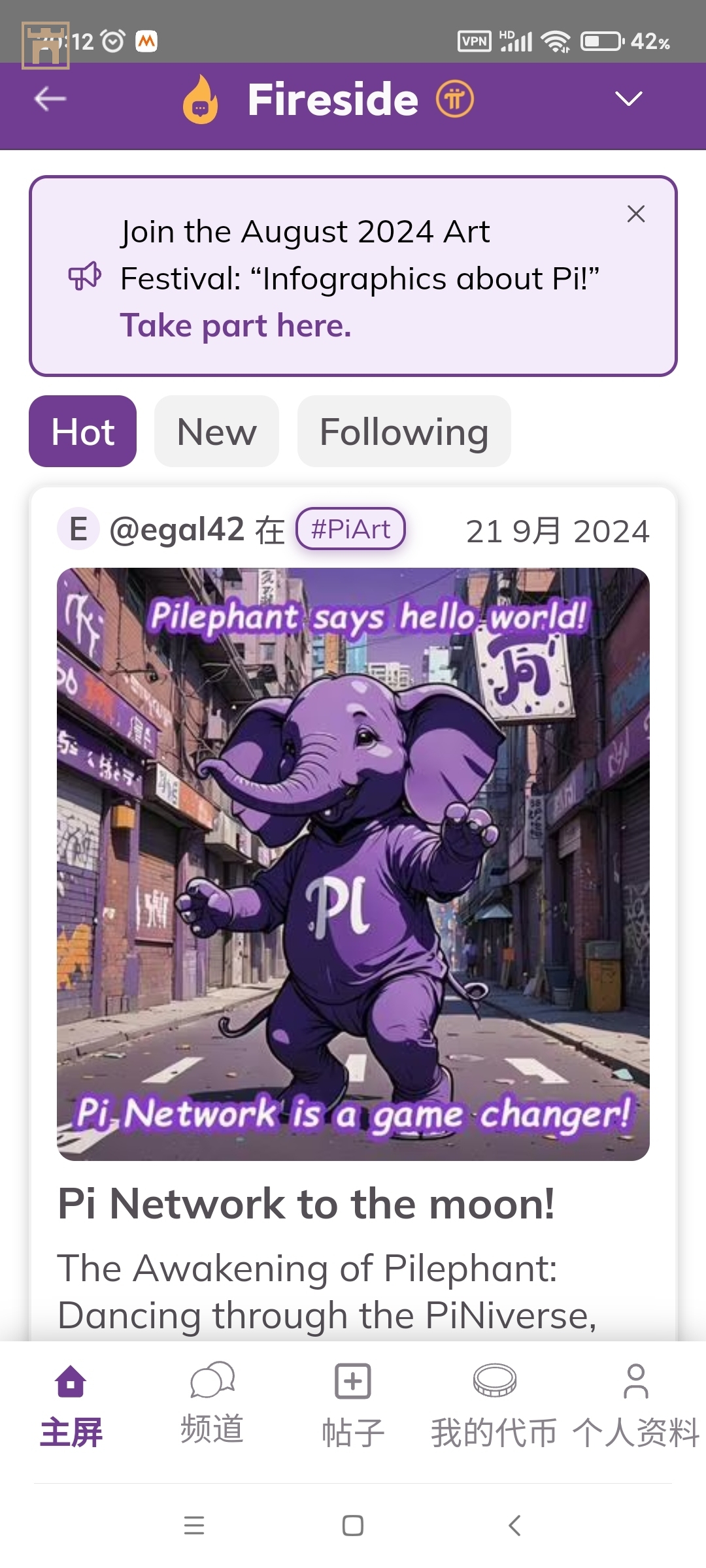Dismiss the Art Festival announcement banner
Viewport: 706px width, 1568px height.
635,214
